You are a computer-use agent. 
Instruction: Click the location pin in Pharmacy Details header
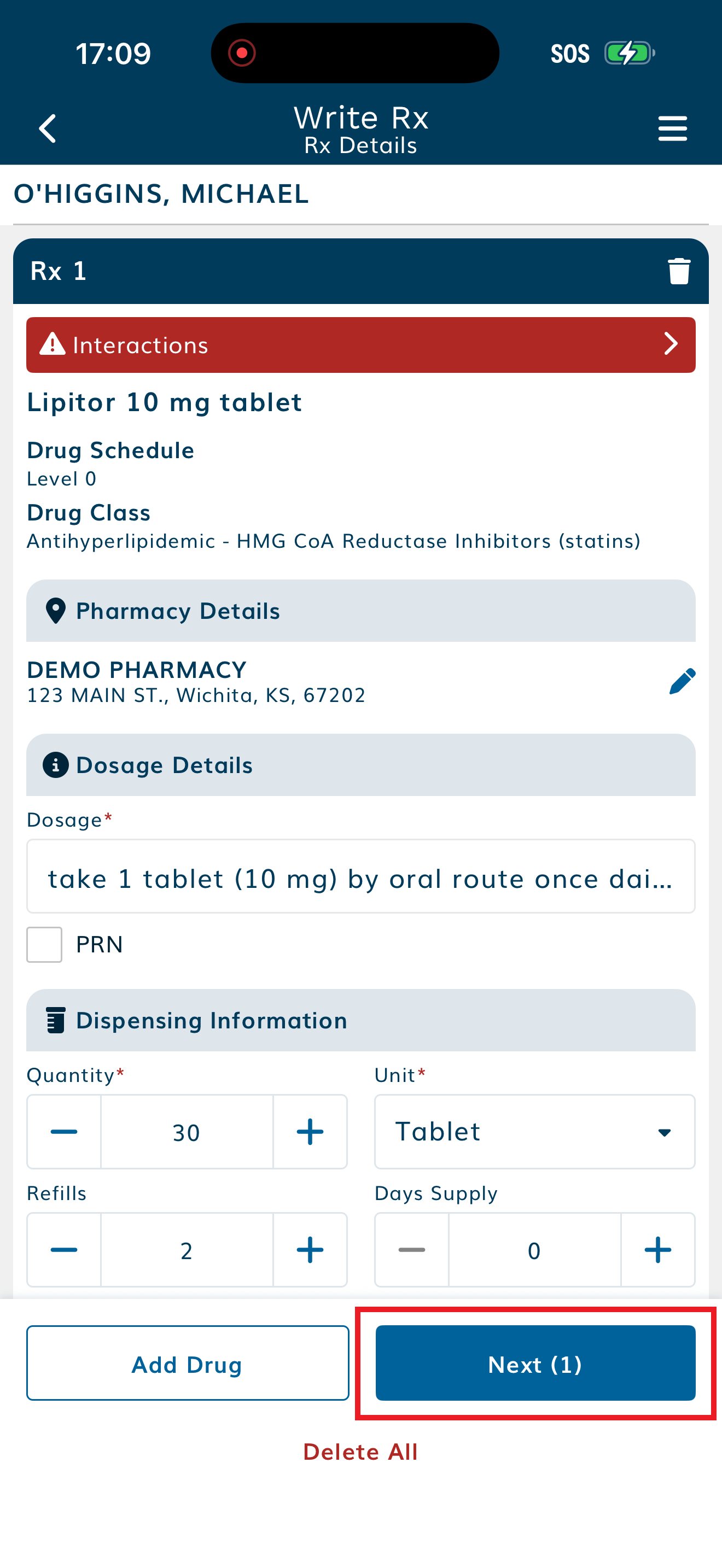55,612
